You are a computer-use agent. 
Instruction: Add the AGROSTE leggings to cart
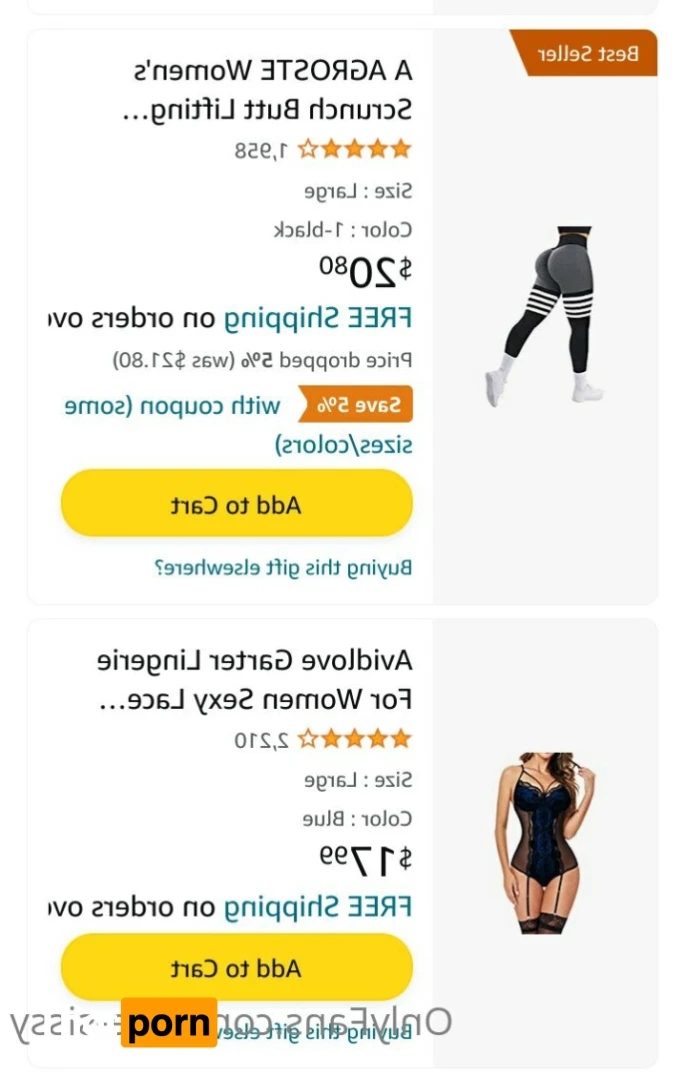point(237,504)
